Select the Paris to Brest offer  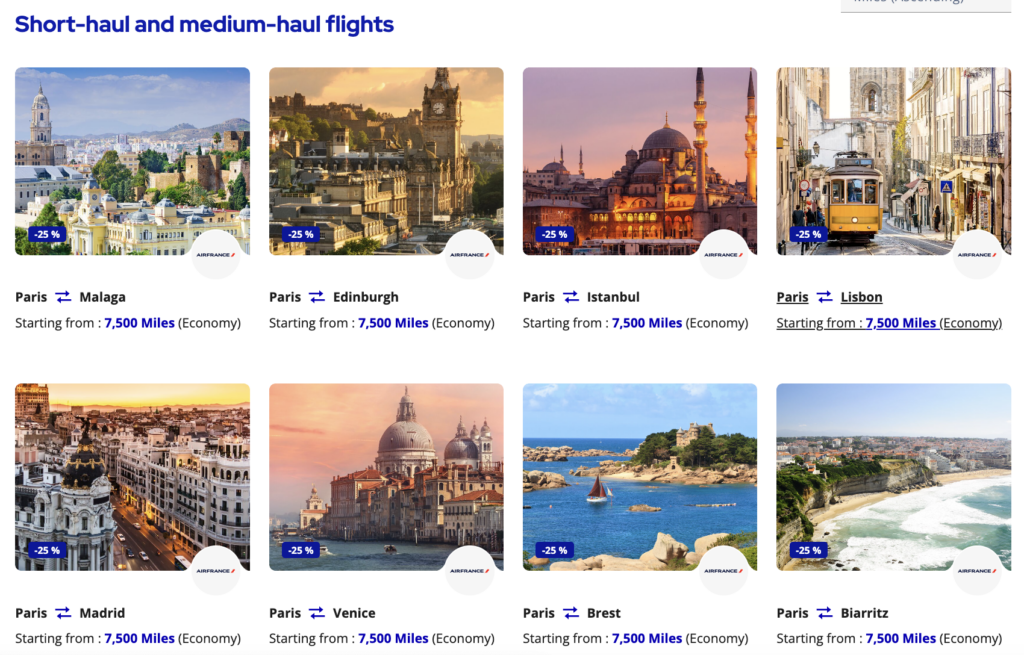[x=639, y=477]
